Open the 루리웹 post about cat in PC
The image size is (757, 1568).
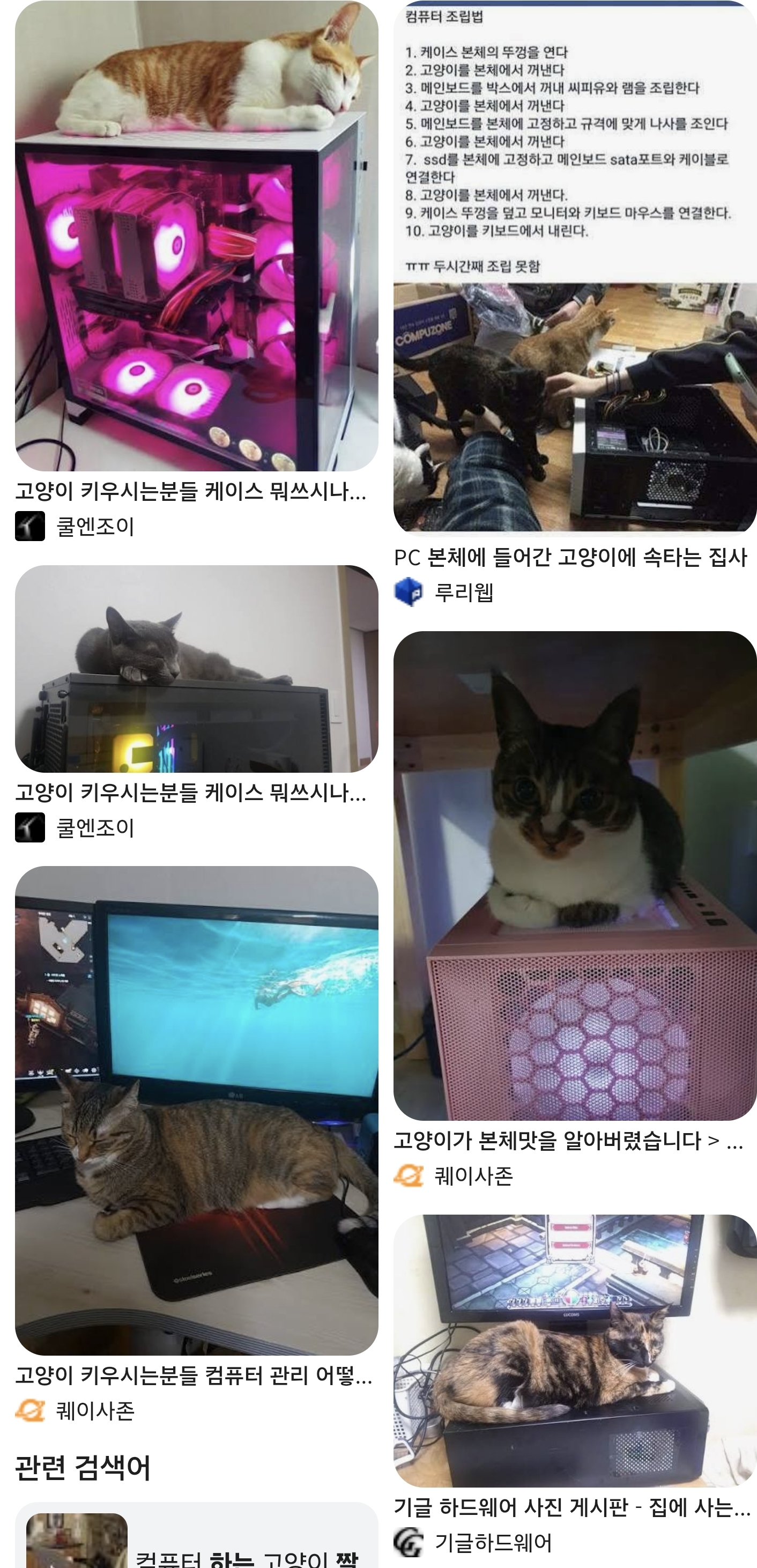569,557
